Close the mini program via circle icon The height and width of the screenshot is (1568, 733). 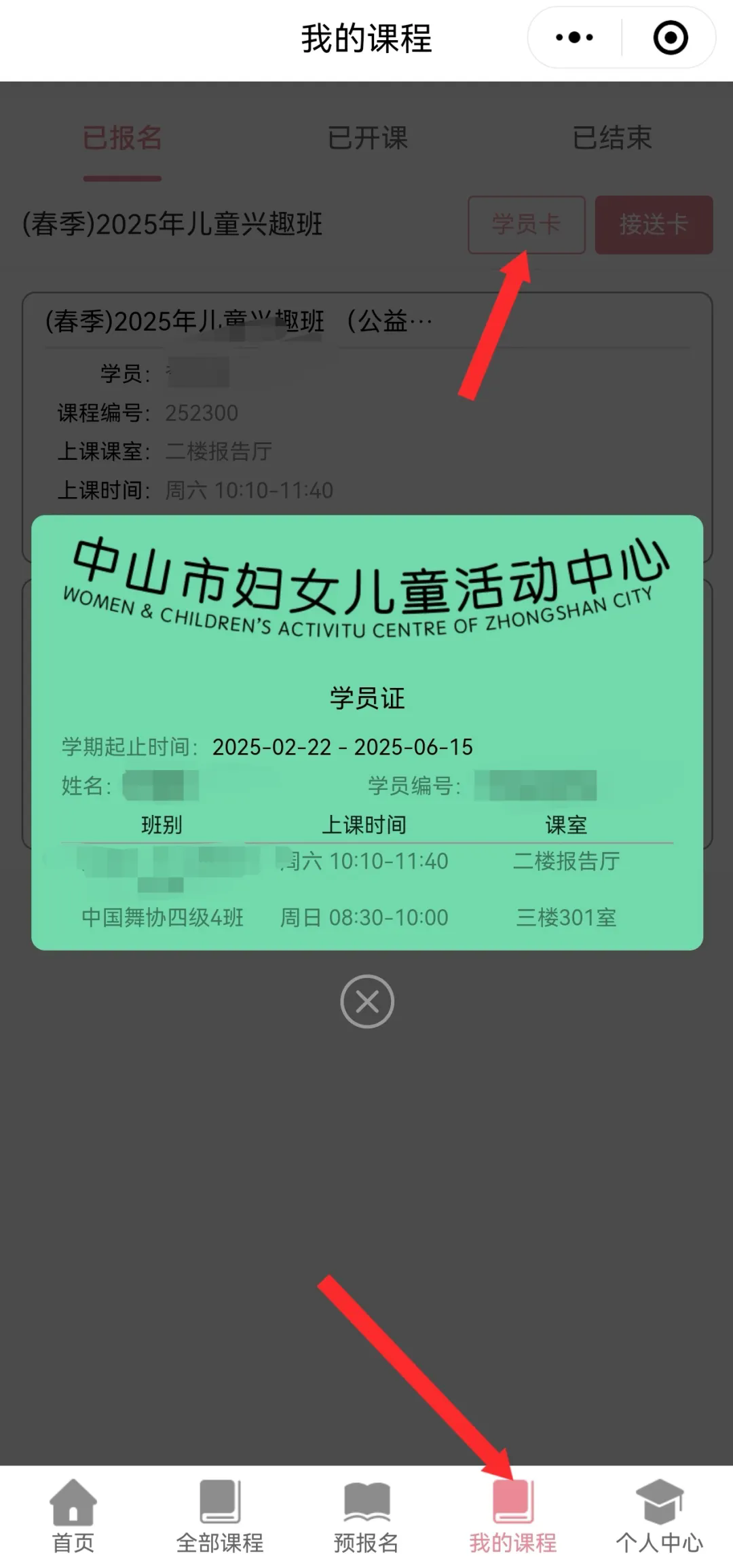(x=670, y=37)
